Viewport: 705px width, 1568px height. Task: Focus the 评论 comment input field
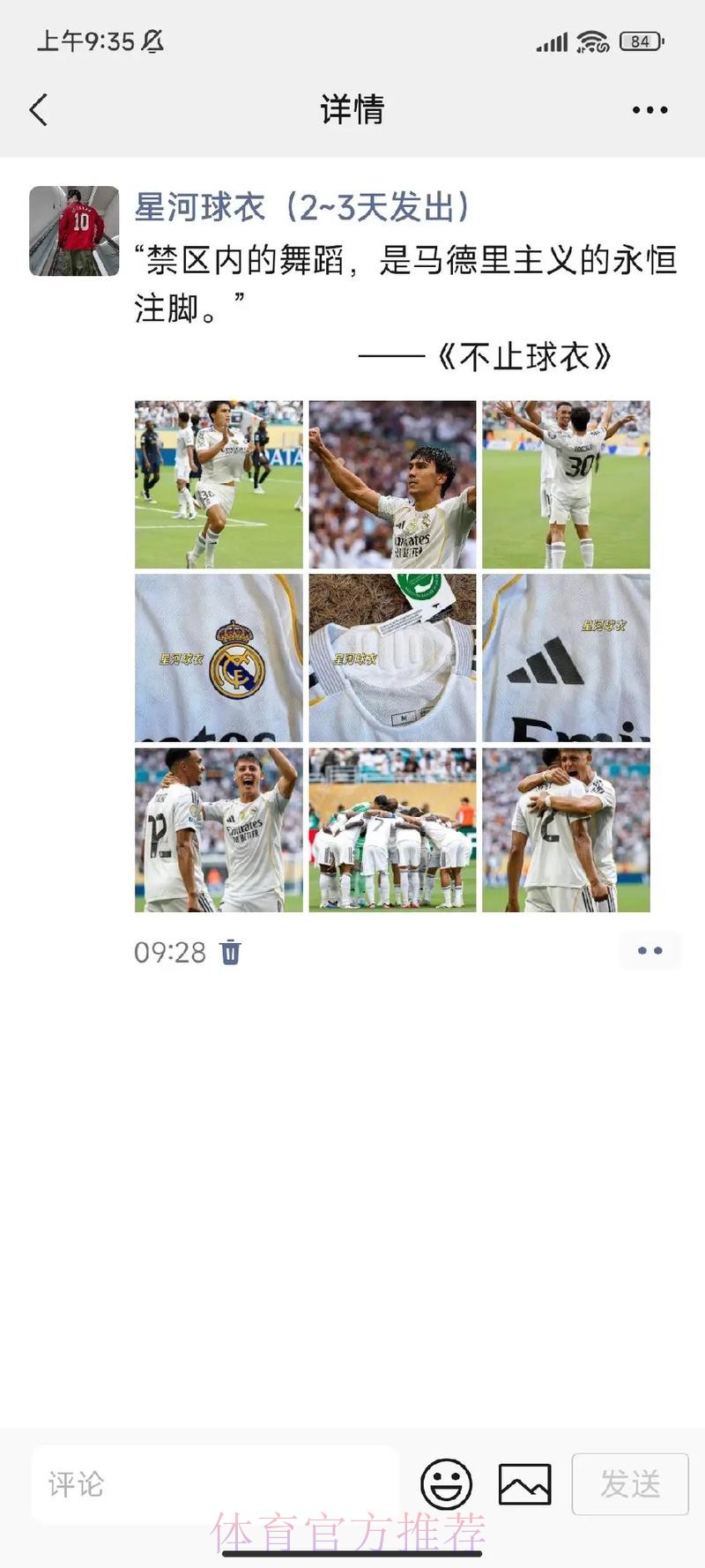coord(215,1484)
